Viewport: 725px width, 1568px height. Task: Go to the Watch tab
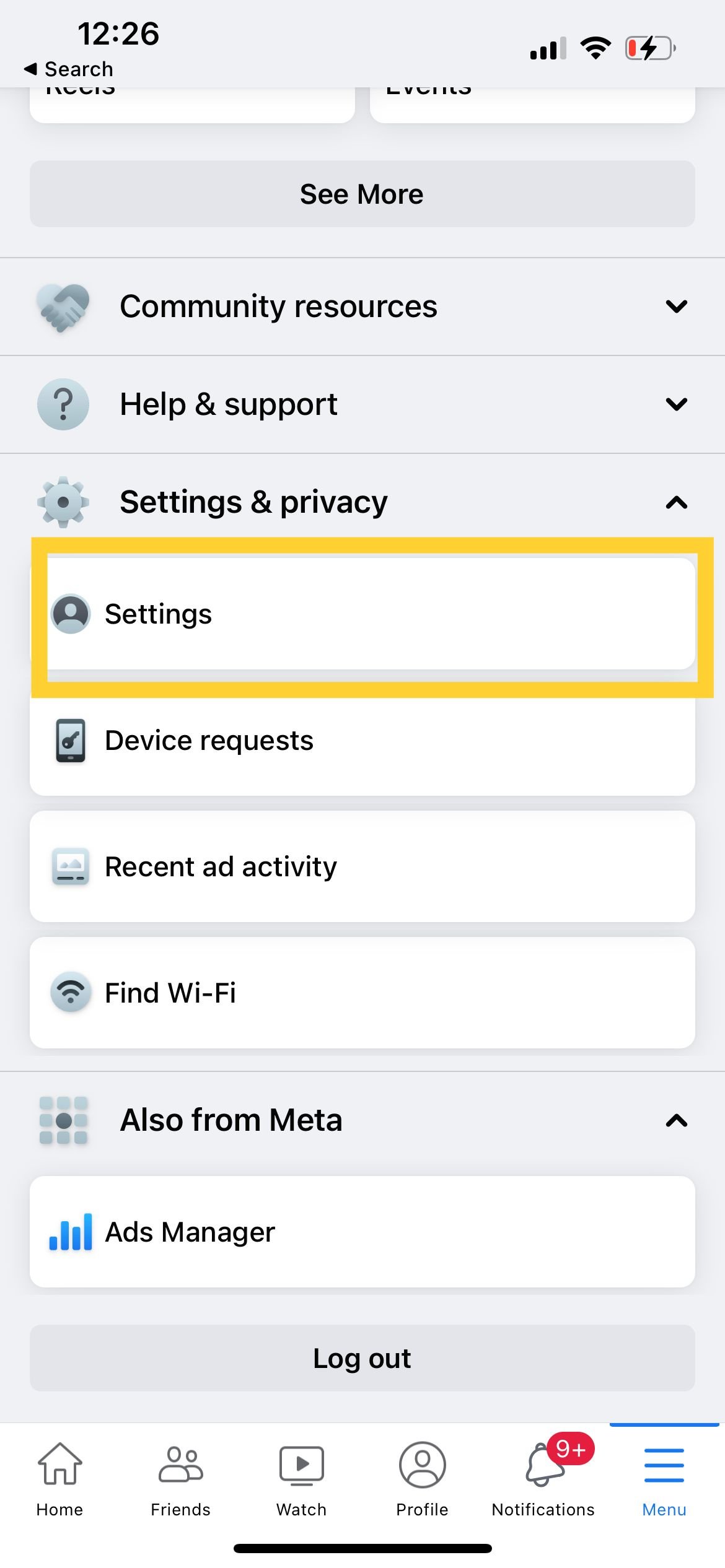click(x=302, y=1478)
